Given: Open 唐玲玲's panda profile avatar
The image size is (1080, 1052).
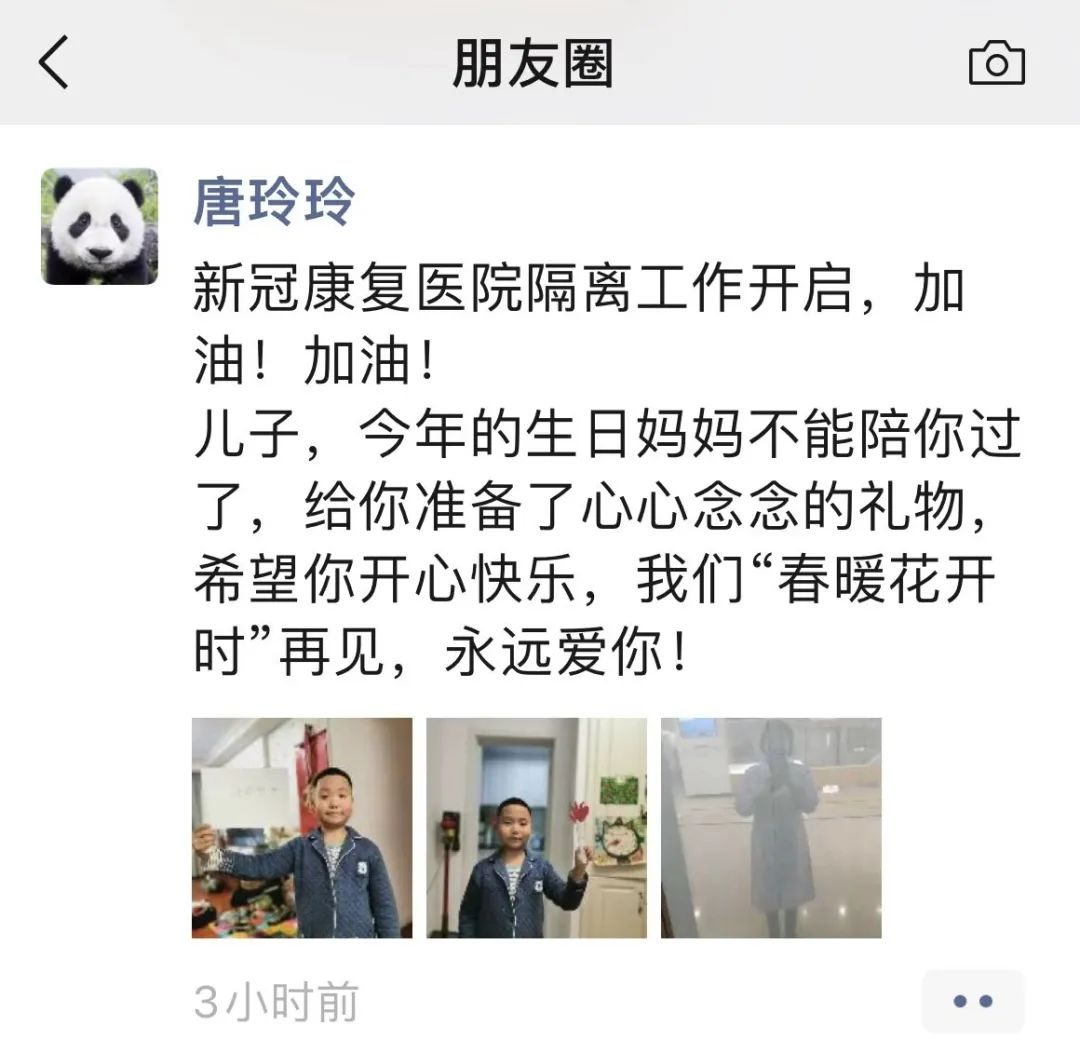Looking at the screenshot, I should coord(99,226).
